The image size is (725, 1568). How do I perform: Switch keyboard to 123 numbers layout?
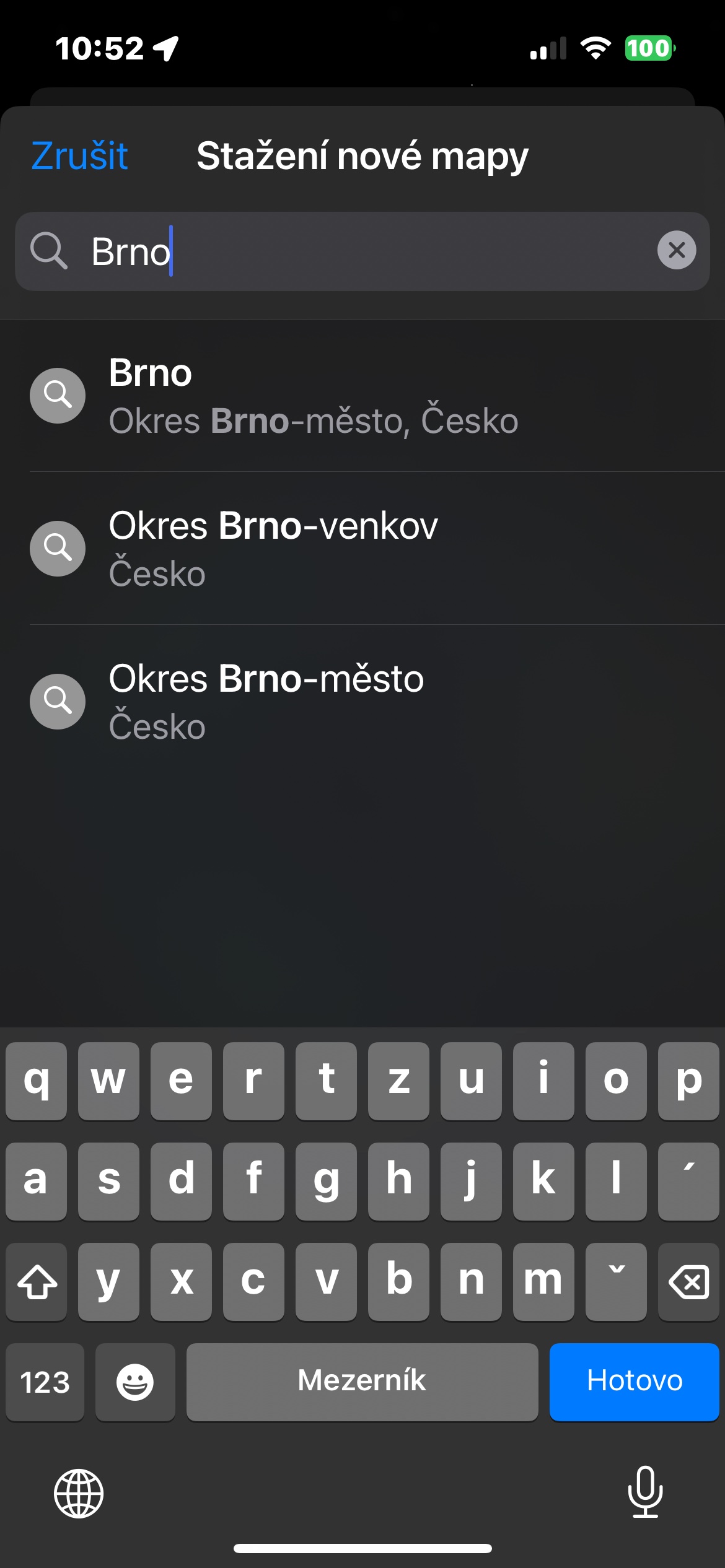[x=45, y=1382]
